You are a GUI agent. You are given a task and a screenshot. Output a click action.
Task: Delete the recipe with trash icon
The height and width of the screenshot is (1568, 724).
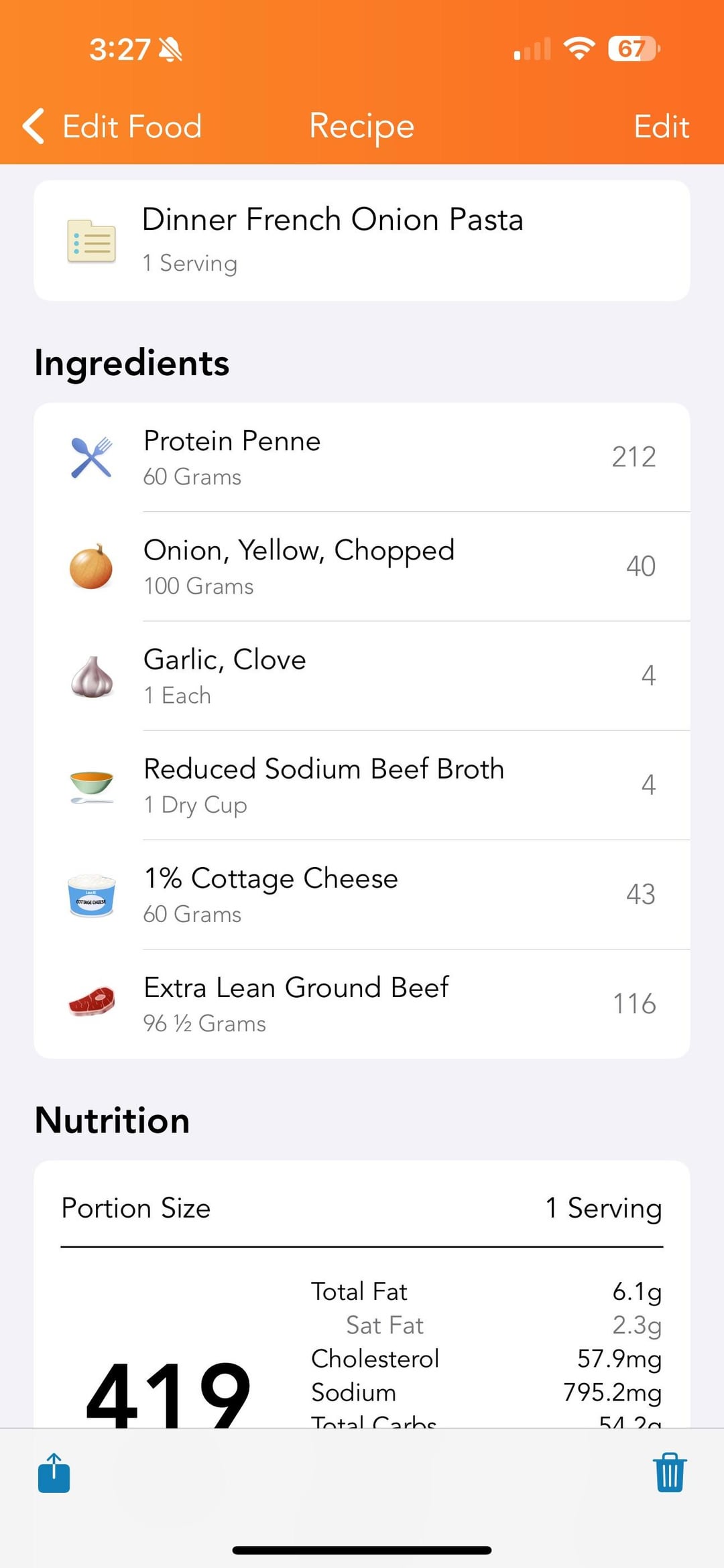669,1473
